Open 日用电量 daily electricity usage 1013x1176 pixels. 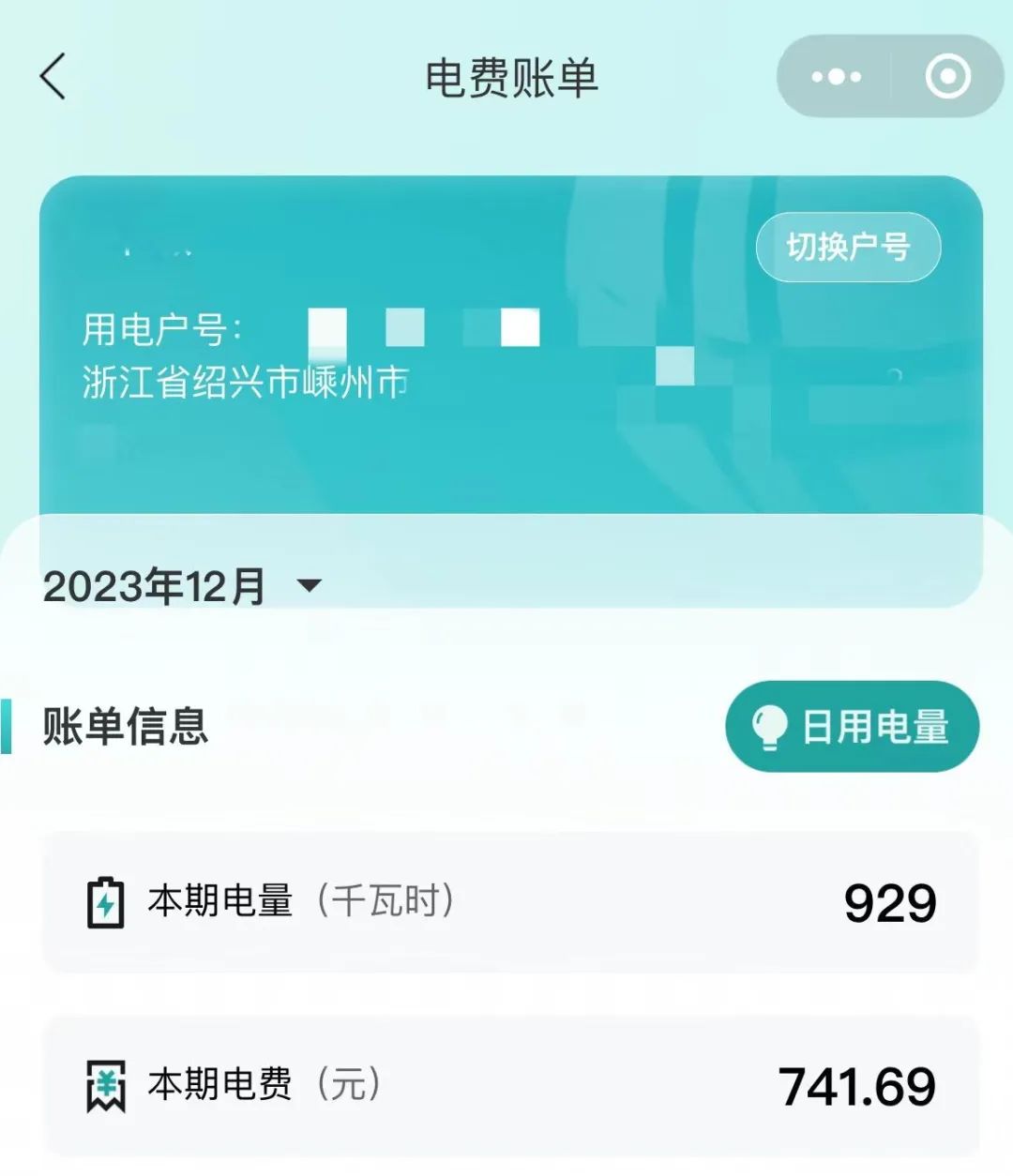click(852, 727)
